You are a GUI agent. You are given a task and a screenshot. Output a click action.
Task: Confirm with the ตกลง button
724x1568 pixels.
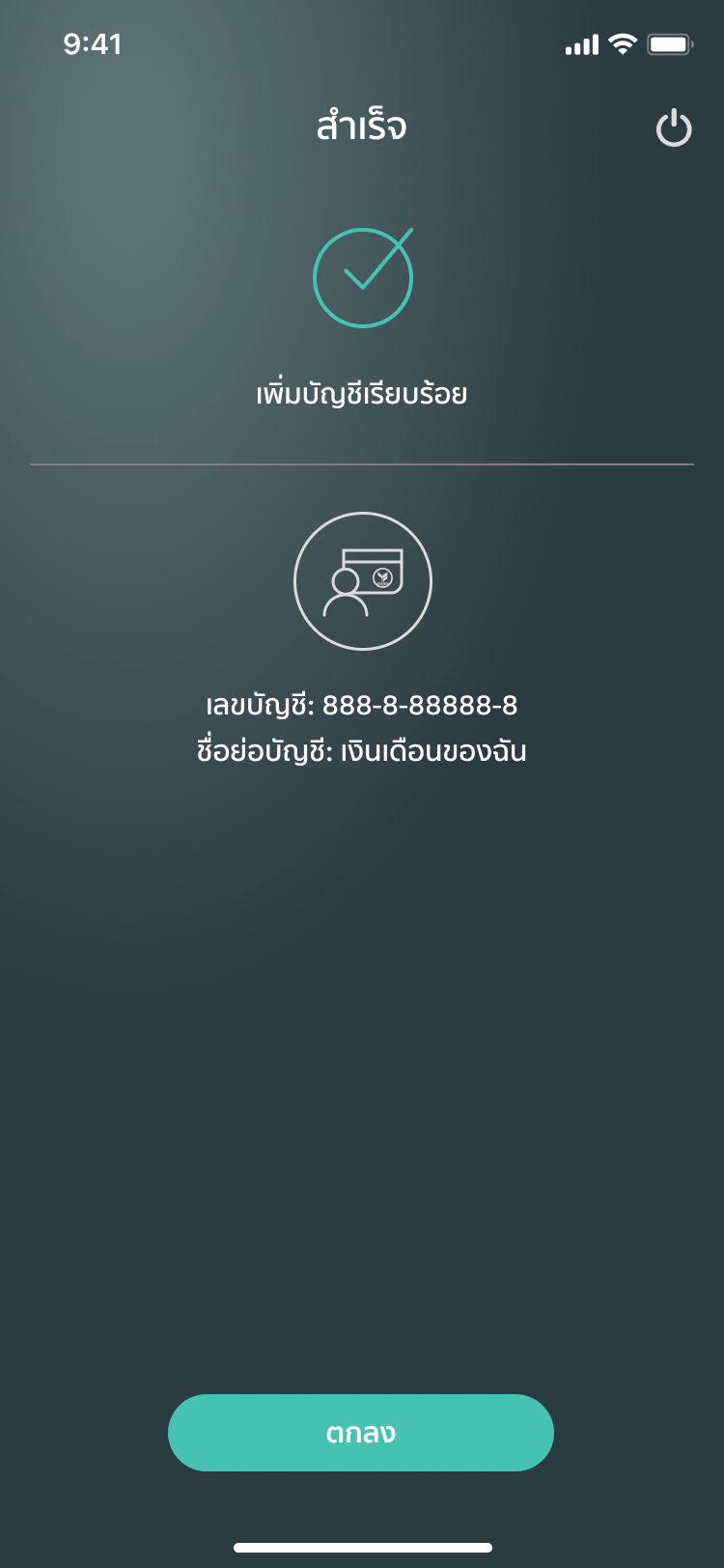pos(361,1433)
